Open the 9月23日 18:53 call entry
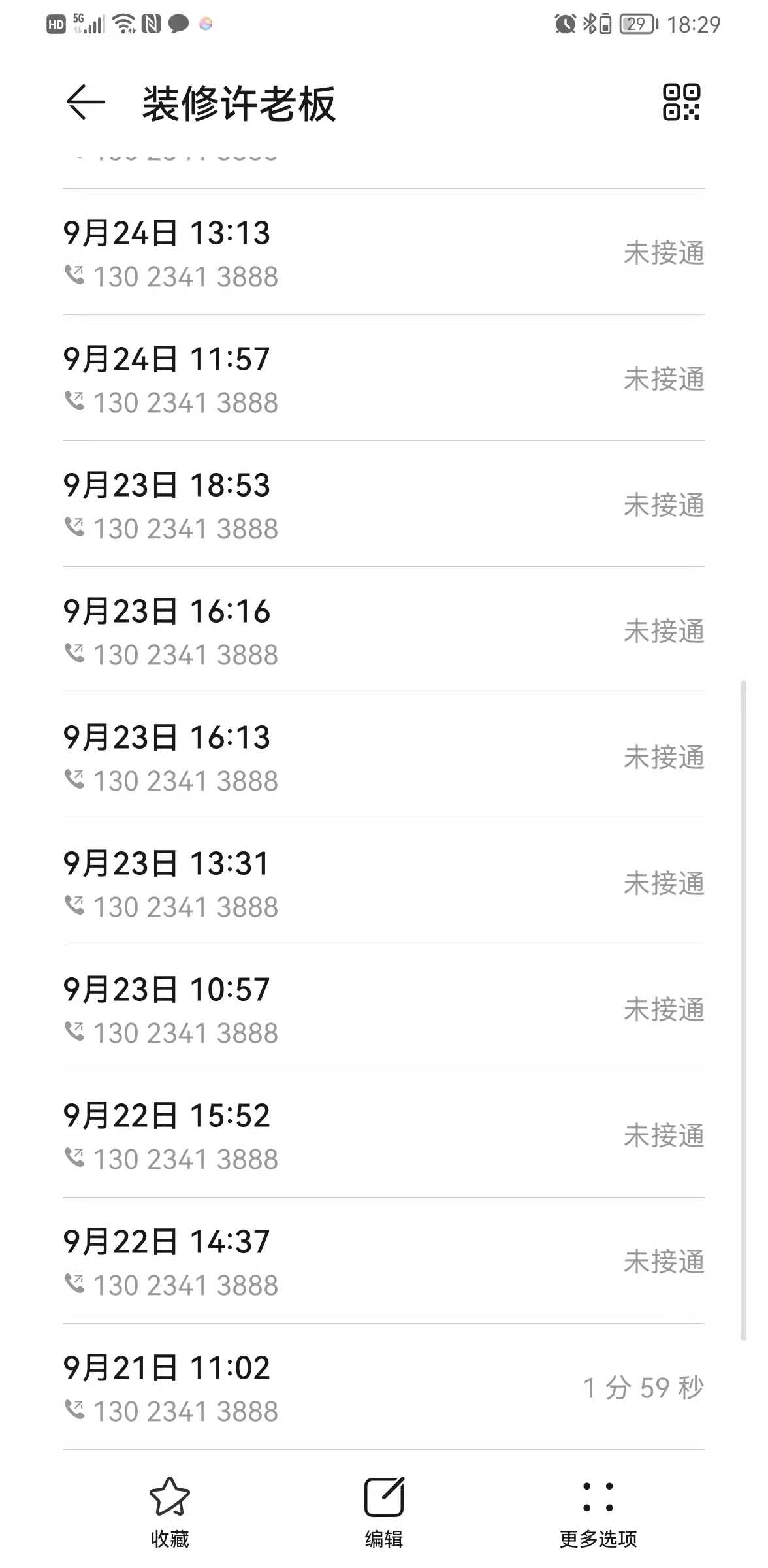 384,505
